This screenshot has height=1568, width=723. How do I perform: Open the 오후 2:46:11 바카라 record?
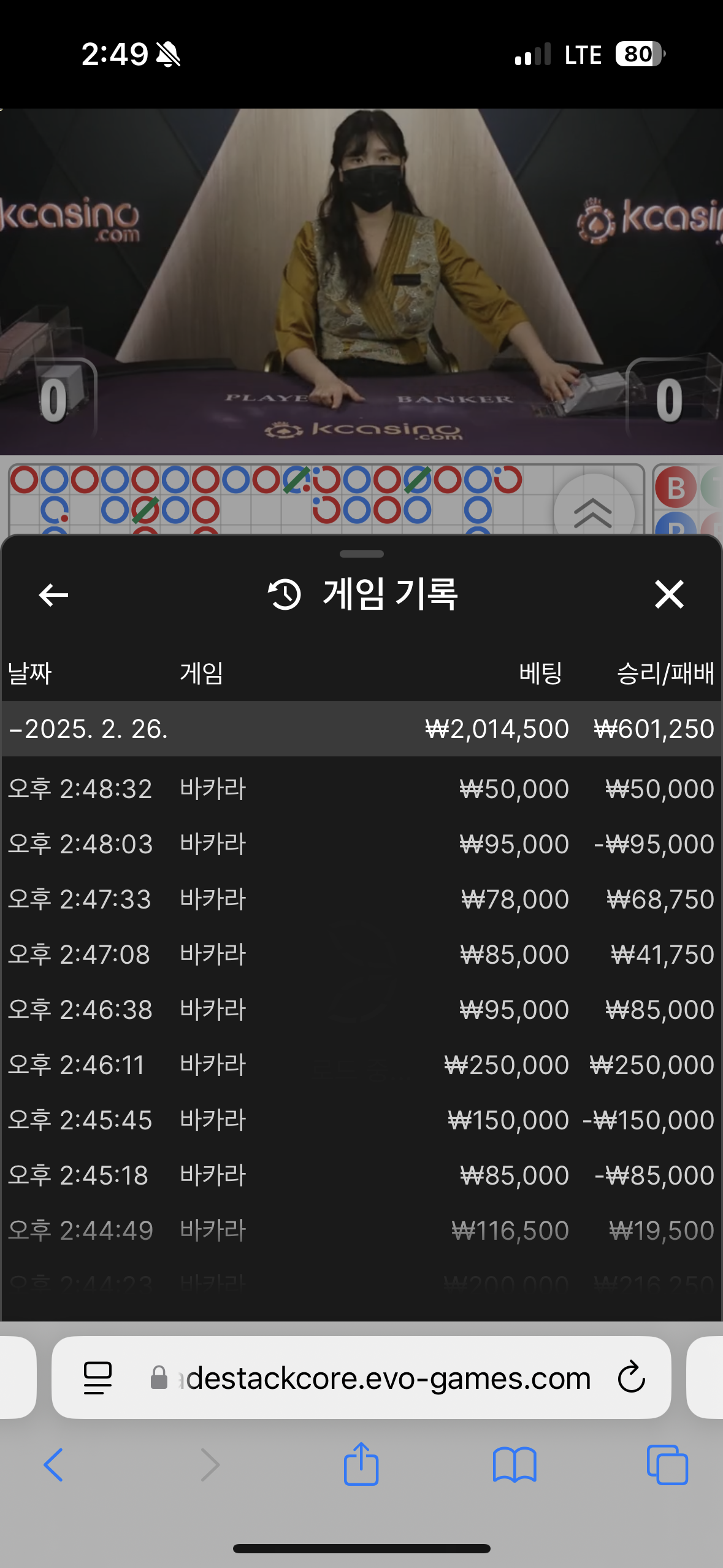(x=361, y=1065)
